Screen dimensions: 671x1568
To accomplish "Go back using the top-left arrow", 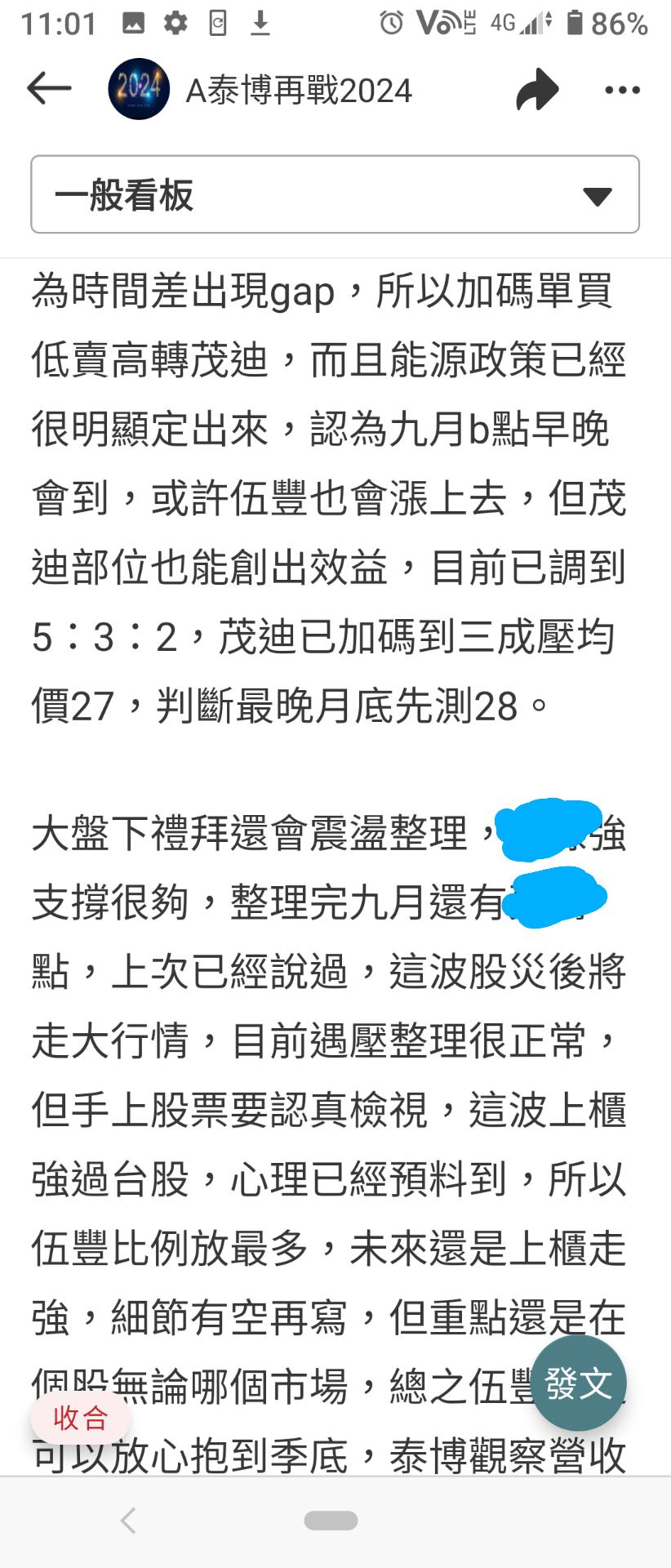I will pos(49,89).
